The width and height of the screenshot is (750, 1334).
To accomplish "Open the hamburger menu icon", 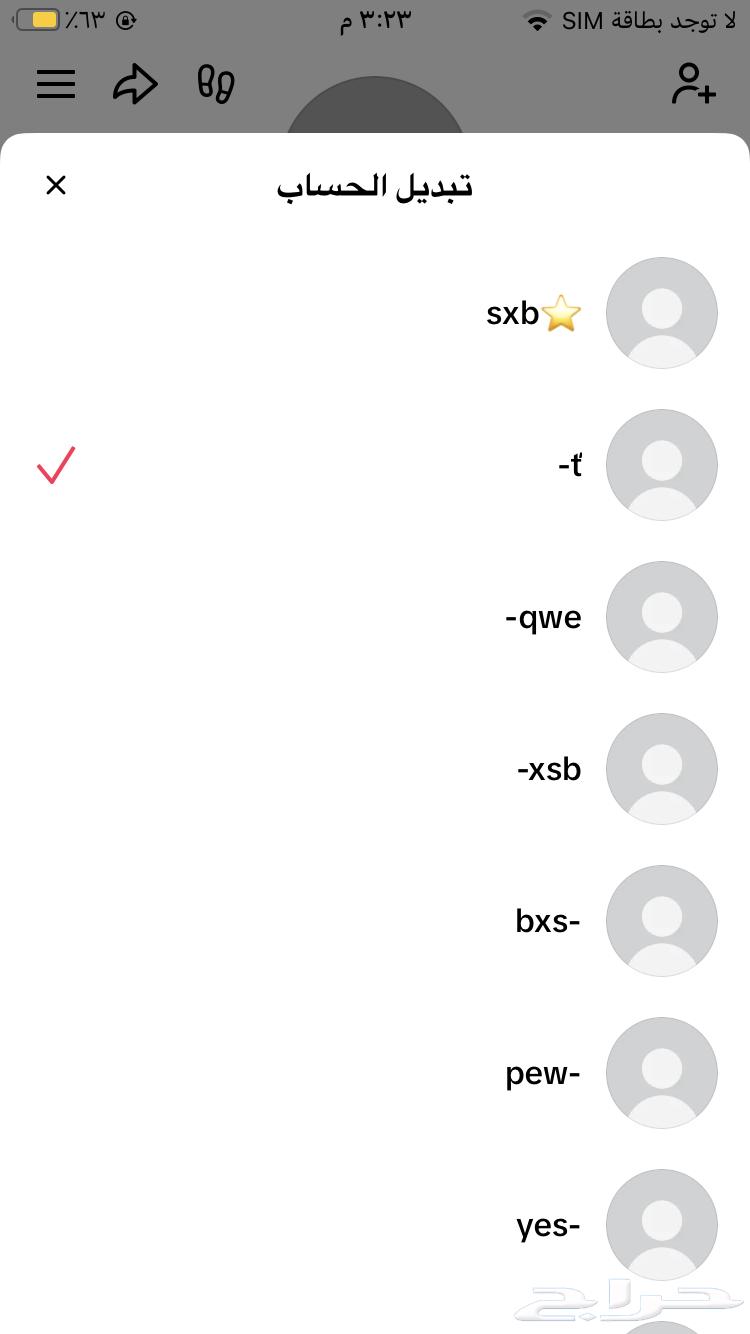I will tap(56, 84).
